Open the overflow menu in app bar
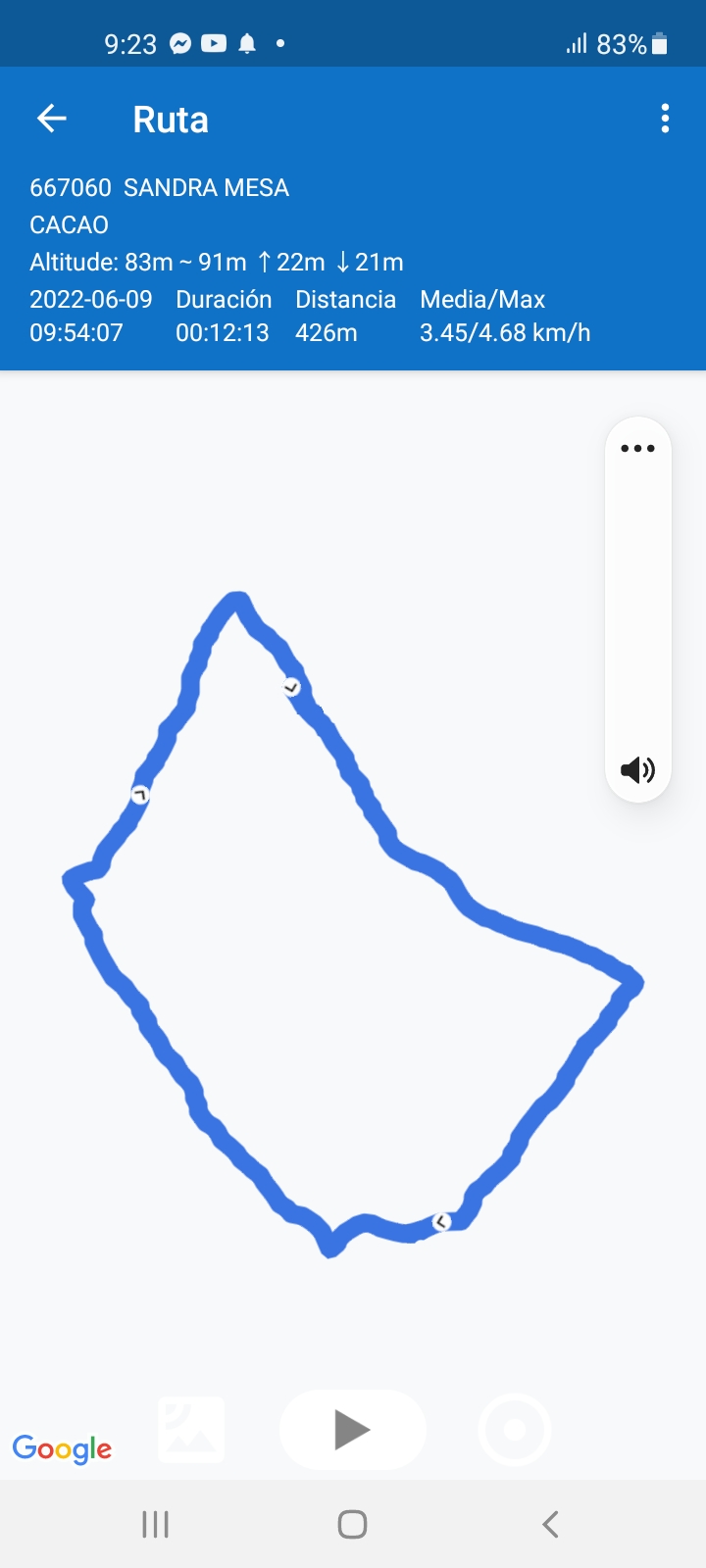Image resolution: width=706 pixels, height=1568 pixels. click(665, 120)
